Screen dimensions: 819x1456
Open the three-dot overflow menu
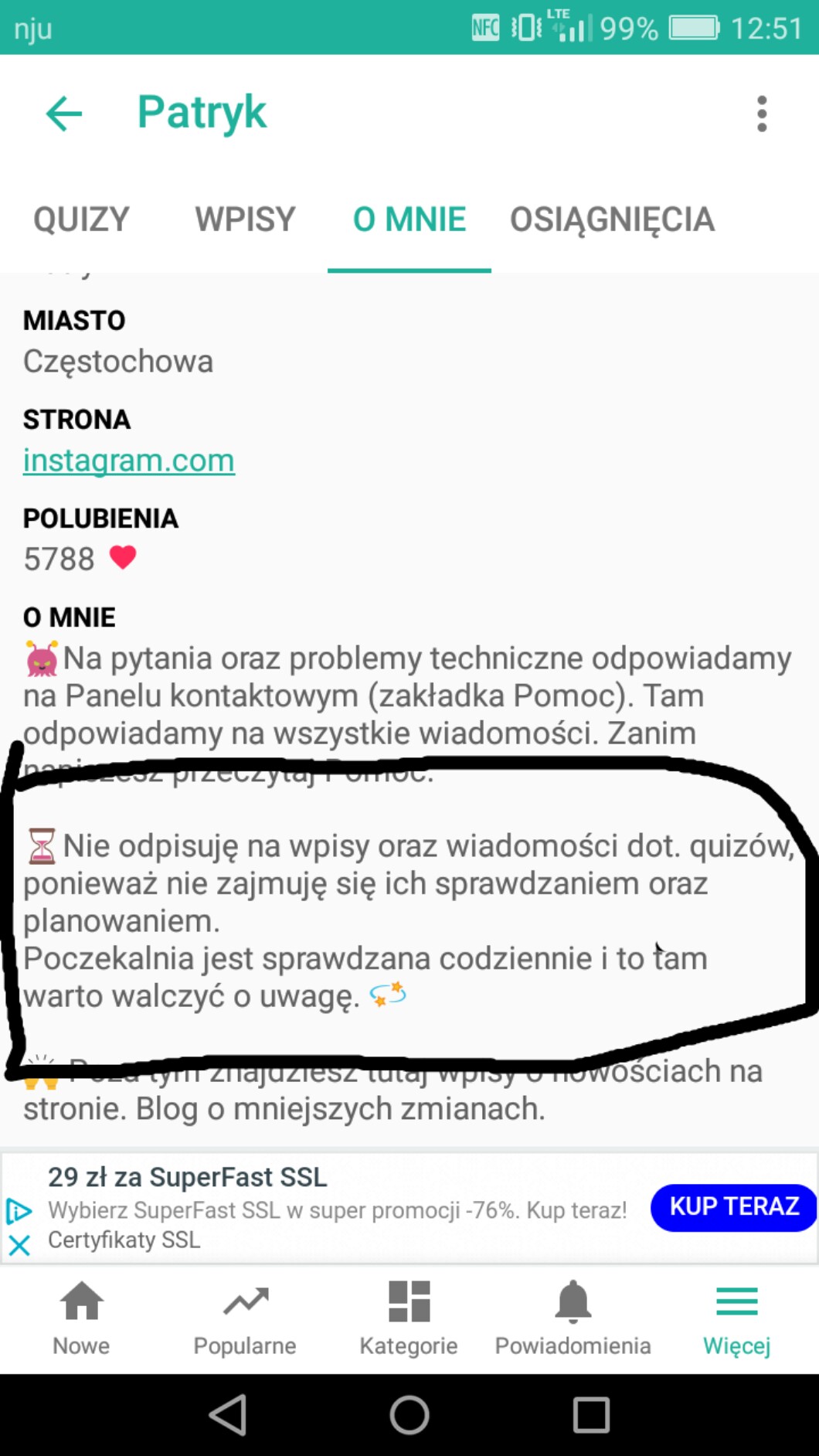(x=762, y=114)
